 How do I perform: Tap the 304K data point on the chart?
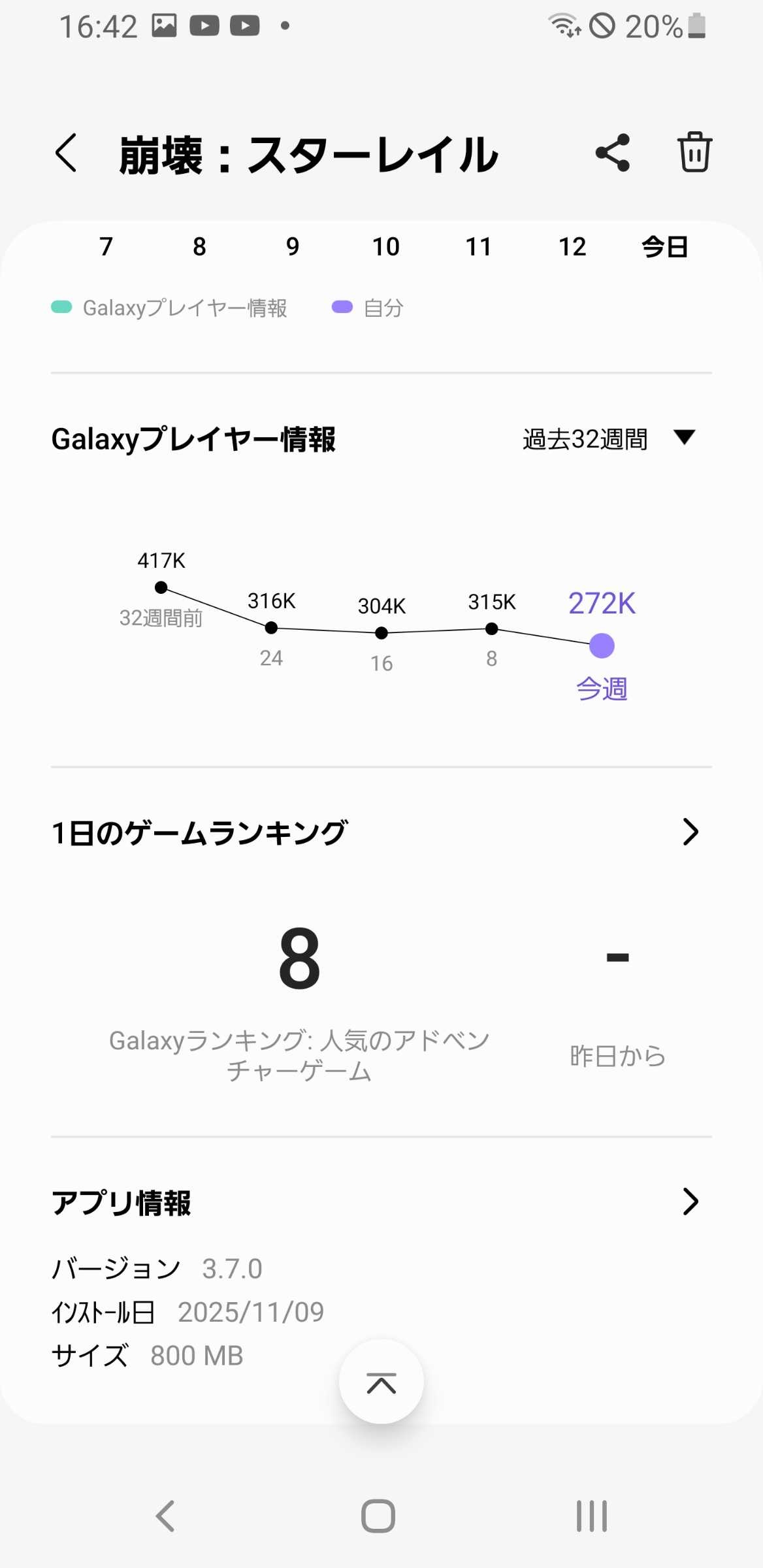pyautogui.click(x=381, y=632)
